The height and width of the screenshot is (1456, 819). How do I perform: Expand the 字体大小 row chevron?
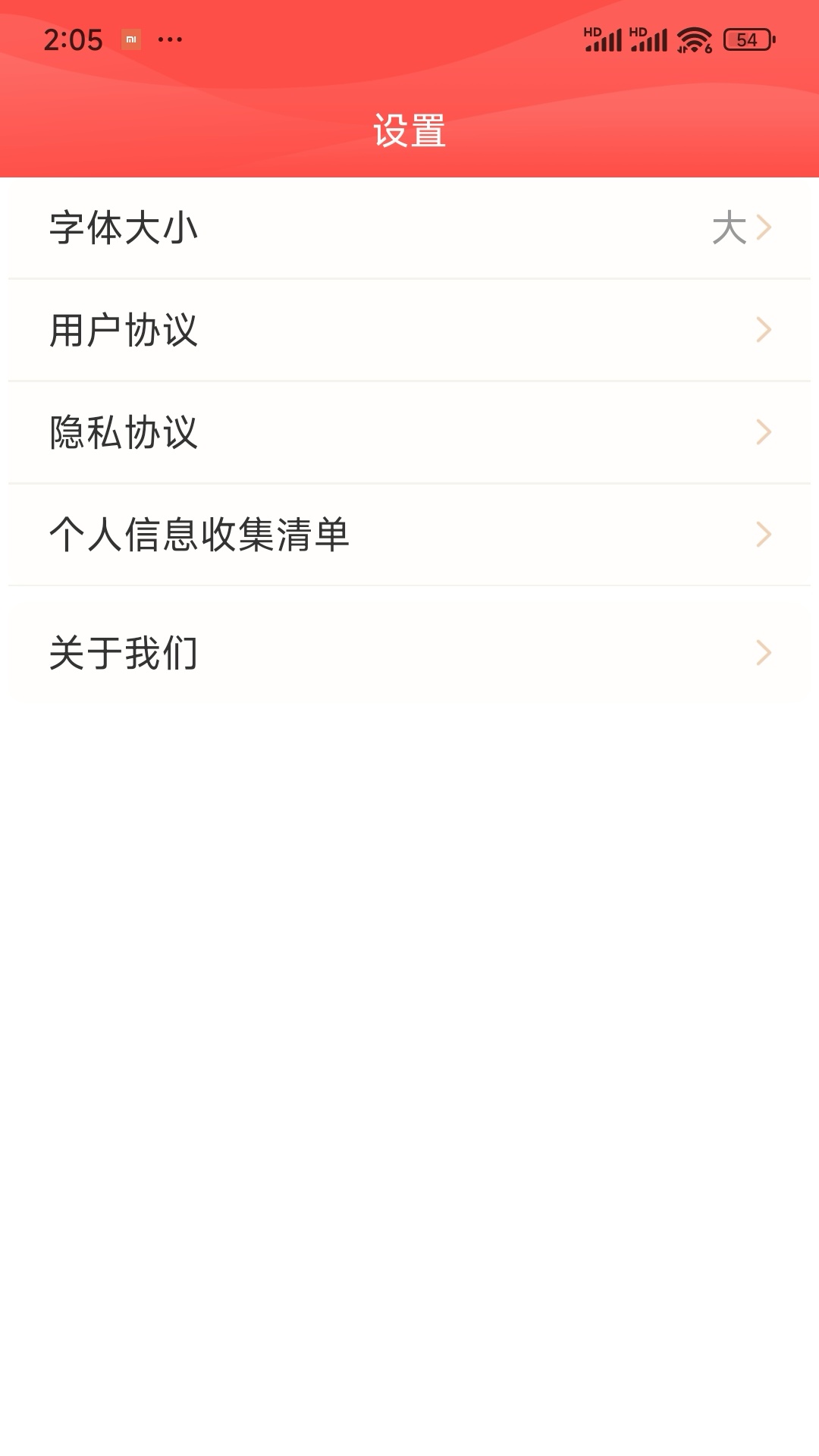(x=764, y=227)
